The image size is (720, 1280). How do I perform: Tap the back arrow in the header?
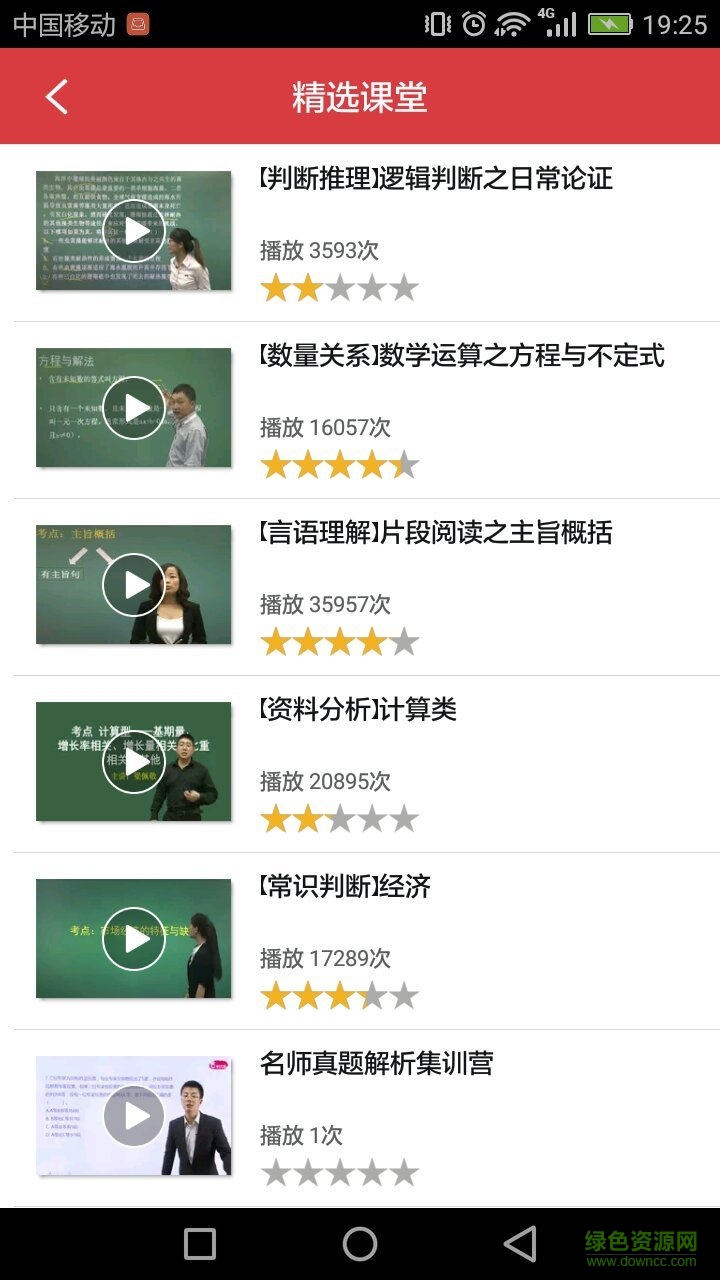55,96
